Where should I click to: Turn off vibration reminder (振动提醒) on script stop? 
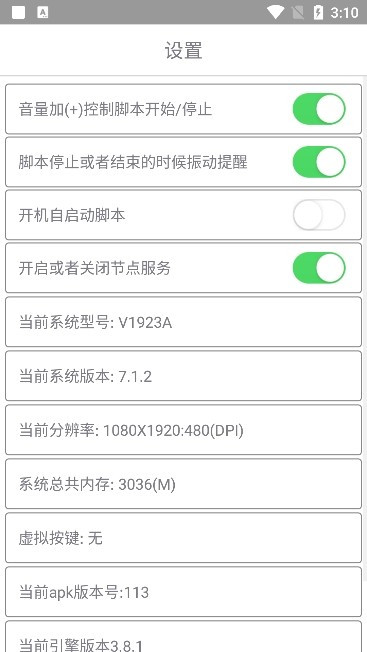(x=319, y=162)
